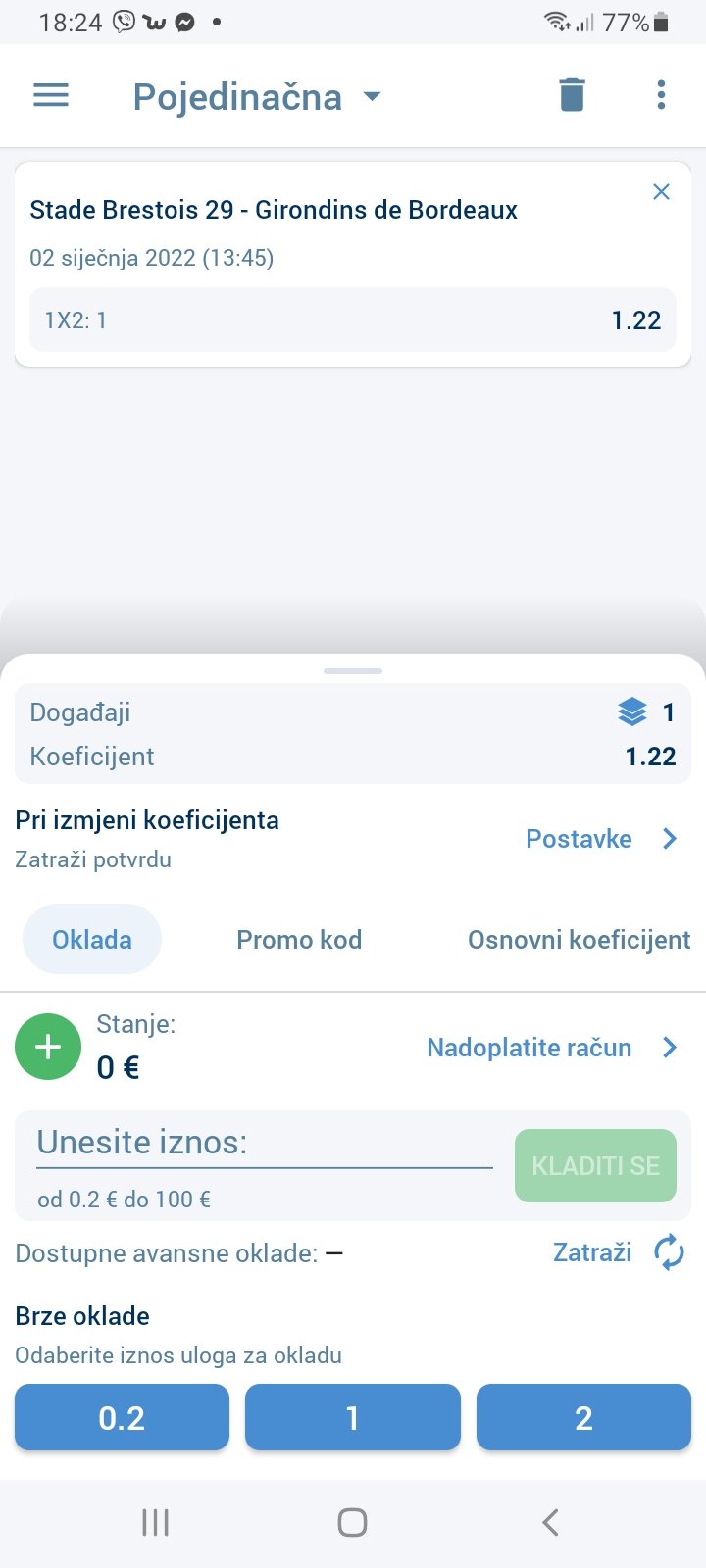Choose the 2 quick bet amount
Screen dimensions: 706x1568
click(x=583, y=1417)
